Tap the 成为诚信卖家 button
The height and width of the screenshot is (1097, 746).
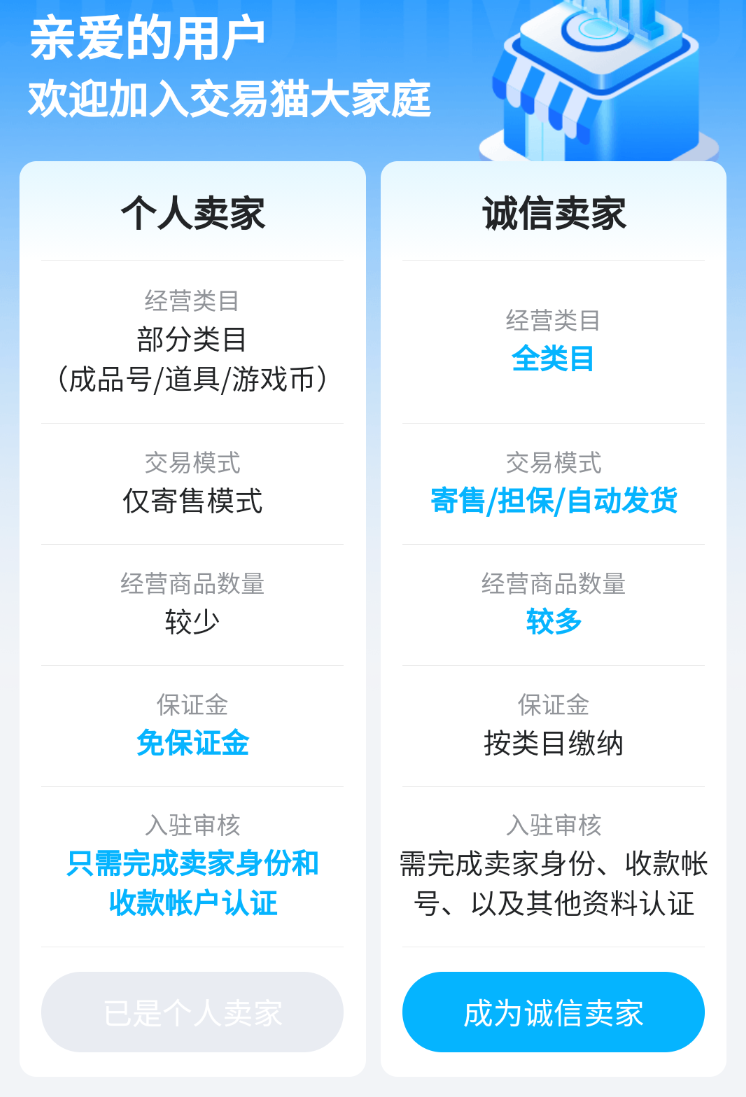coord(553,1012)
